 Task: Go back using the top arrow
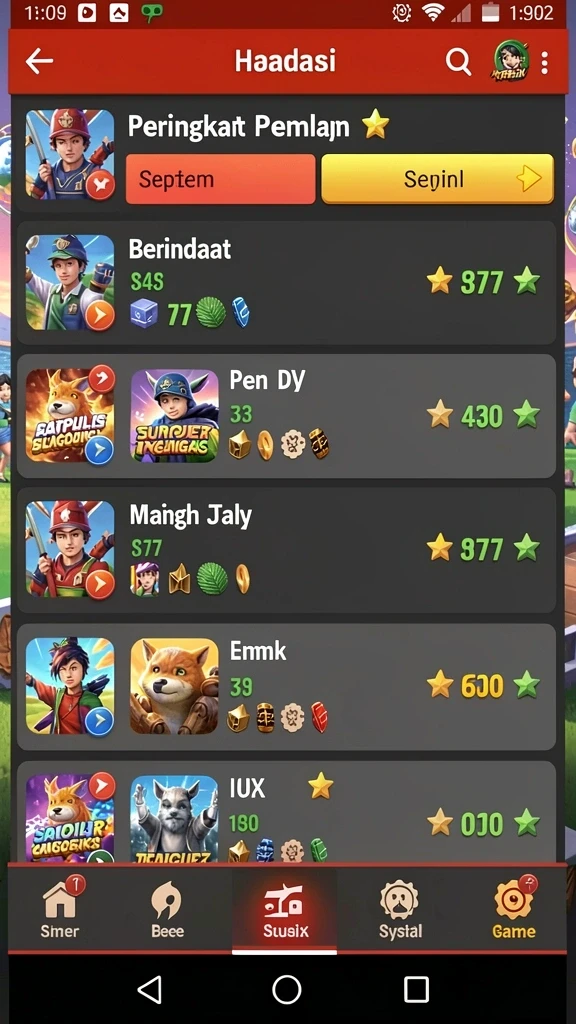[x=39, y=61]
